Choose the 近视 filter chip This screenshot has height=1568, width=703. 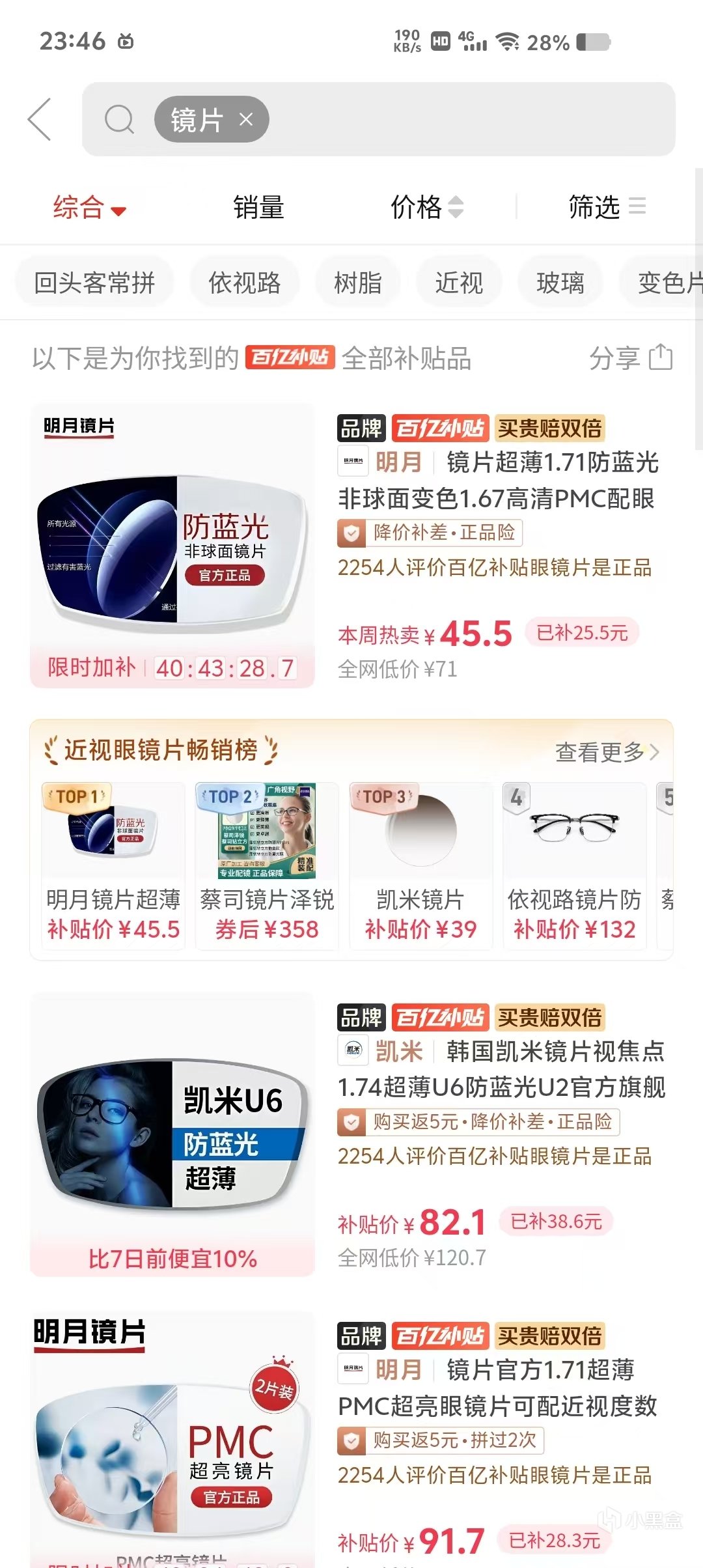[x=459, y=283]
